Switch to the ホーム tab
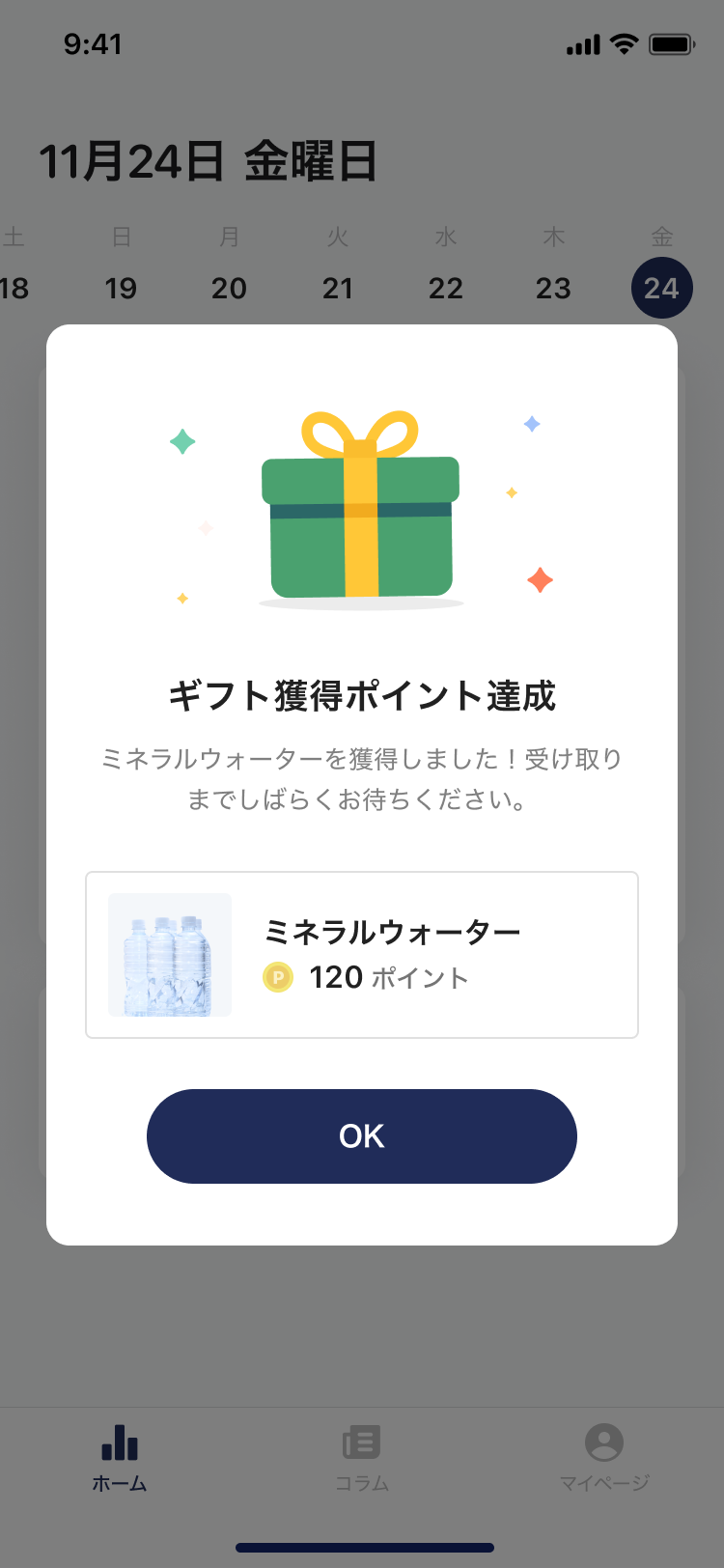The image size is (724, 1568). [x=120, y=1458]
